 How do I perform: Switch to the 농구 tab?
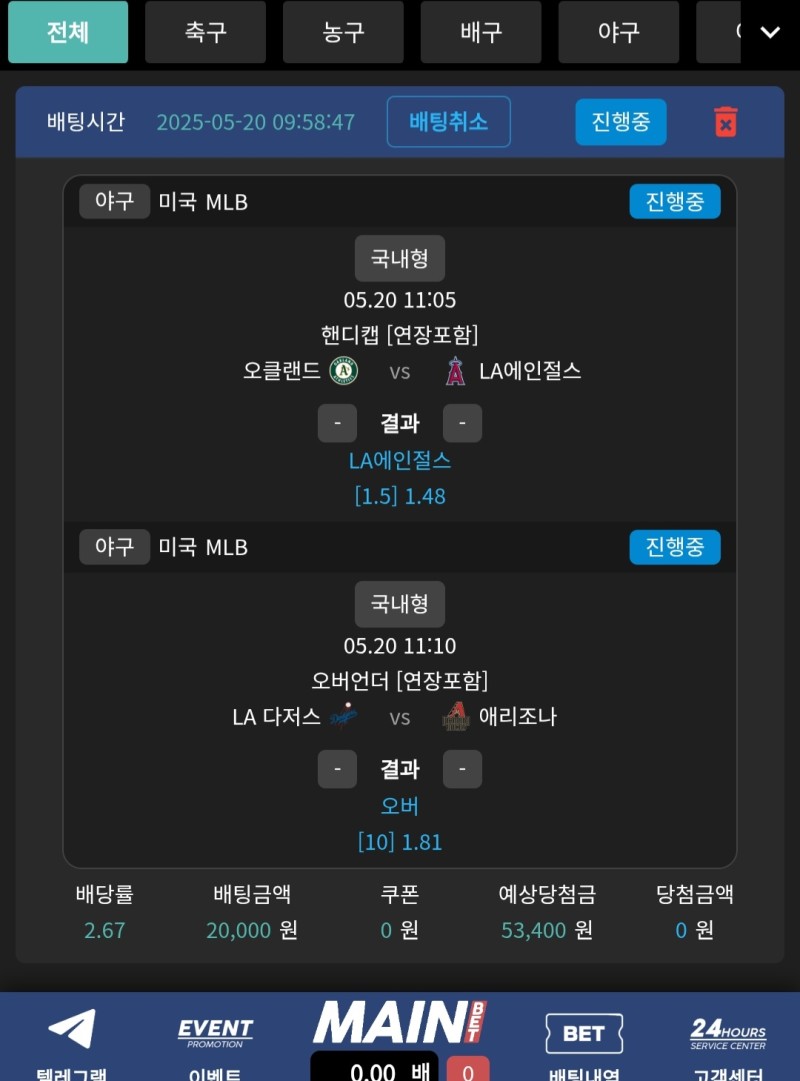(x=343, y=32)
